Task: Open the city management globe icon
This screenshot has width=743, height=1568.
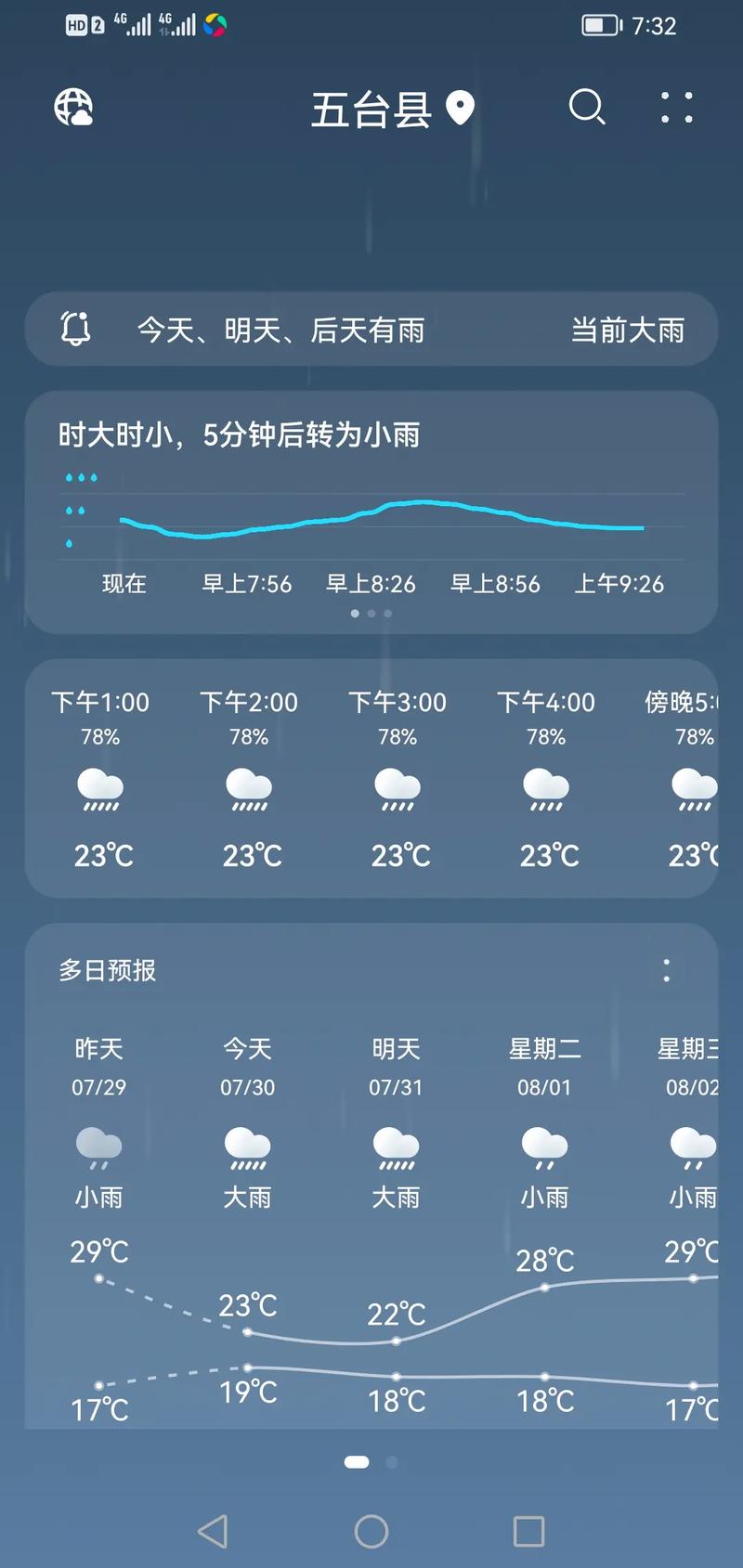Action: click(x=74, y=109)
